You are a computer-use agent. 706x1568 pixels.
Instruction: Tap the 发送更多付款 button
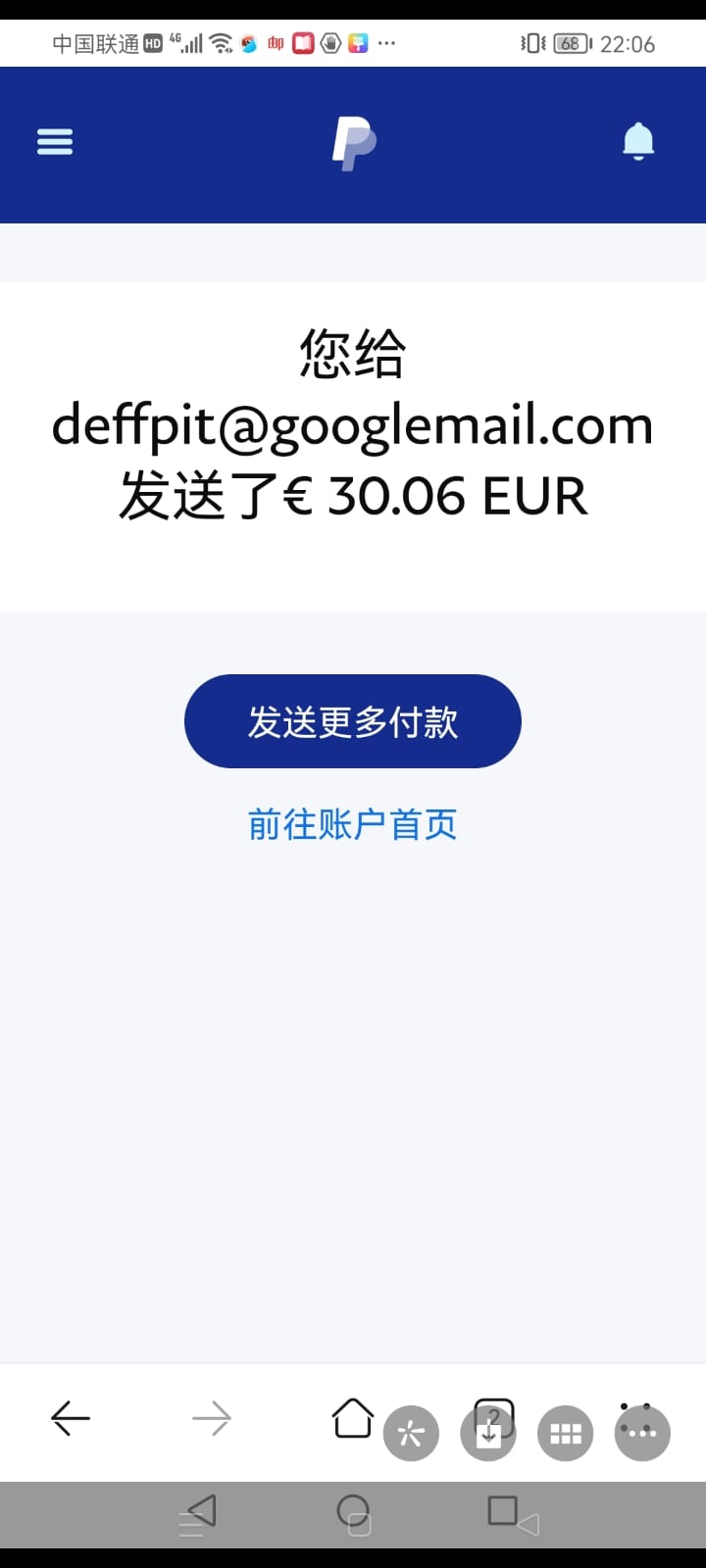point(353,721)
